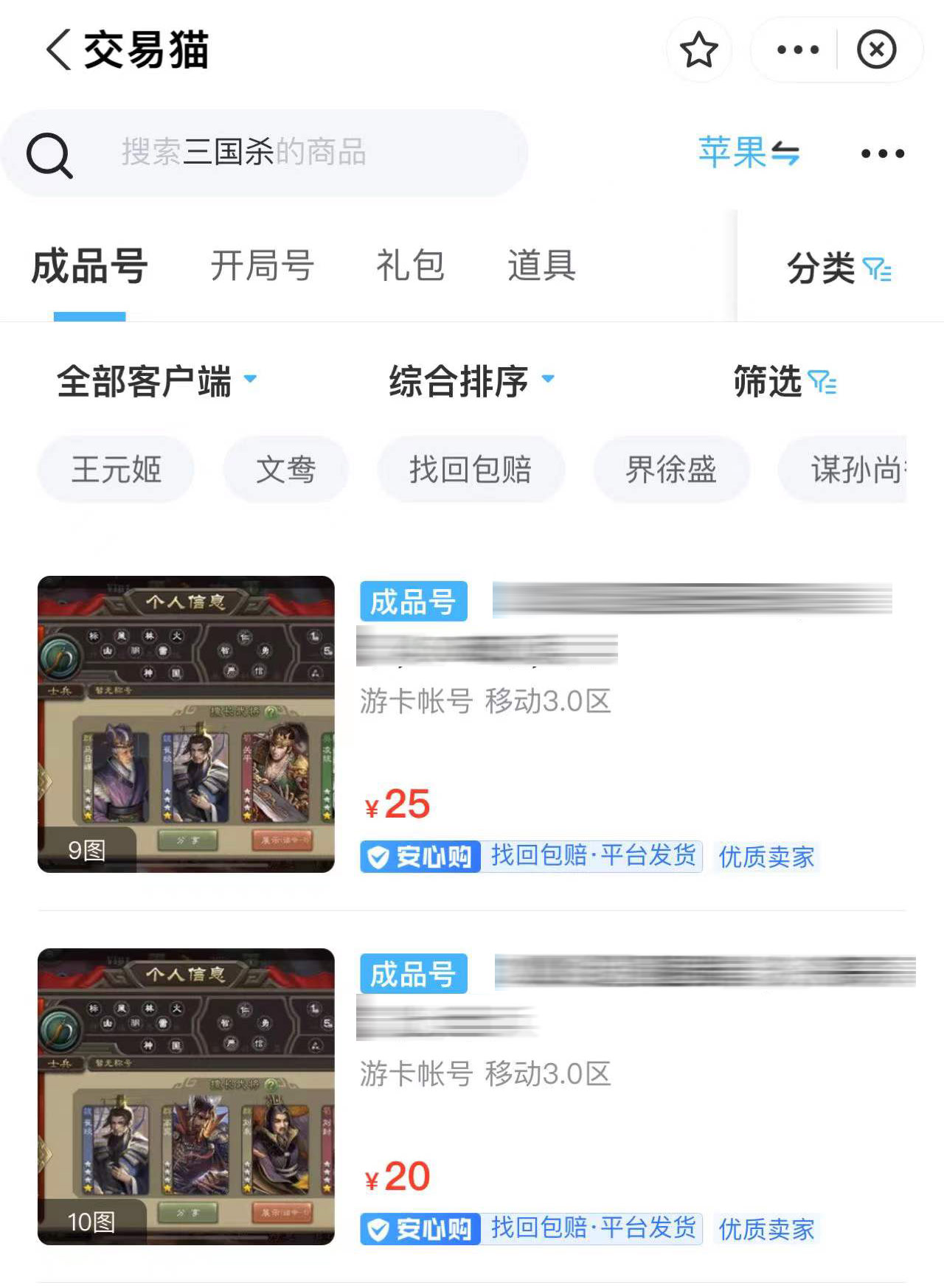Expand the 综合排序 sorting dropdown

(x=471, y=381)
